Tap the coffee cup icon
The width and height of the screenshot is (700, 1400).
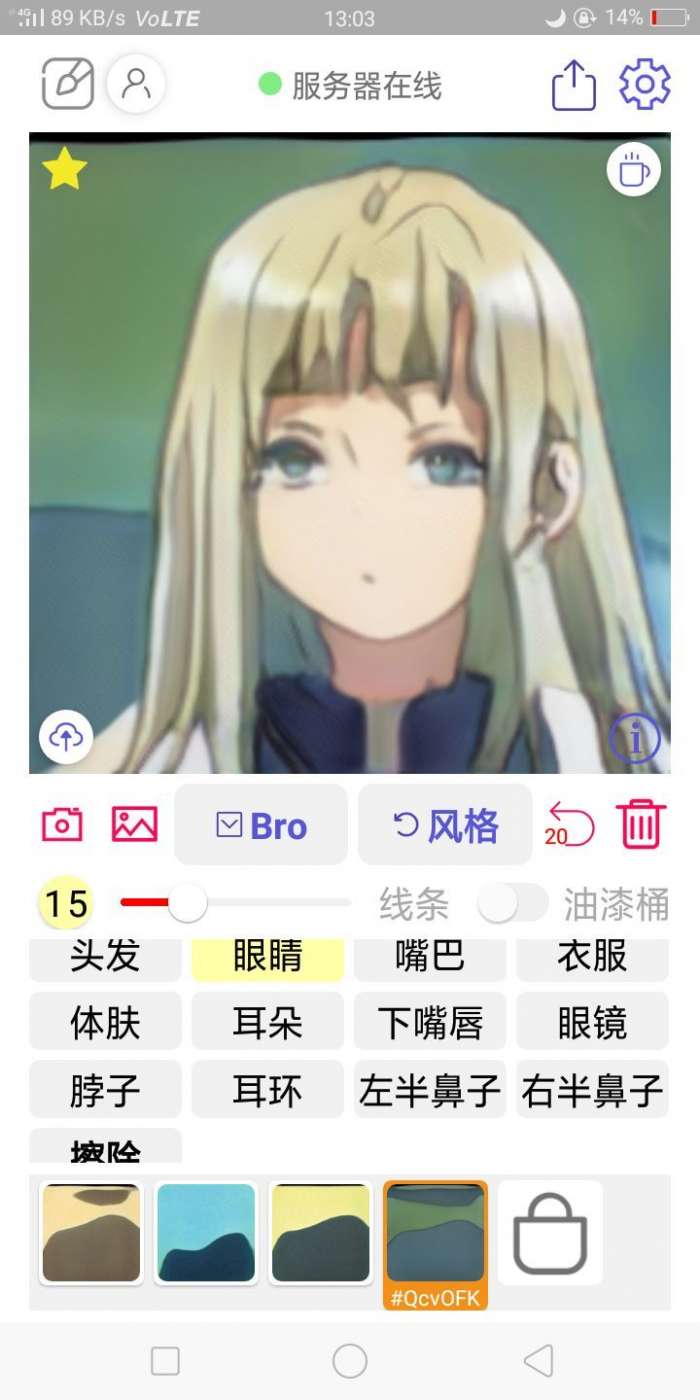pyautogui.click(x=633, y=169)
